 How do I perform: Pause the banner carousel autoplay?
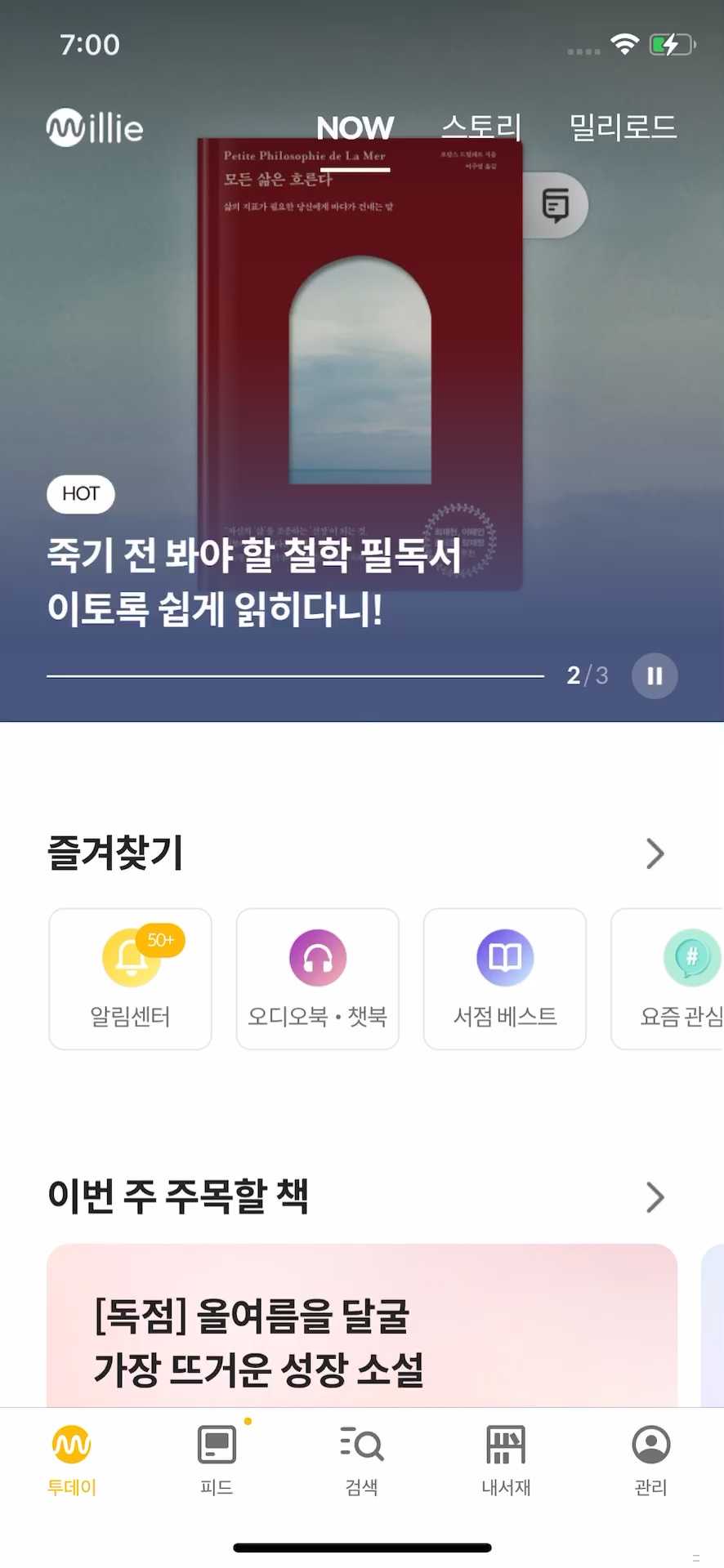[x=654, y=675]
